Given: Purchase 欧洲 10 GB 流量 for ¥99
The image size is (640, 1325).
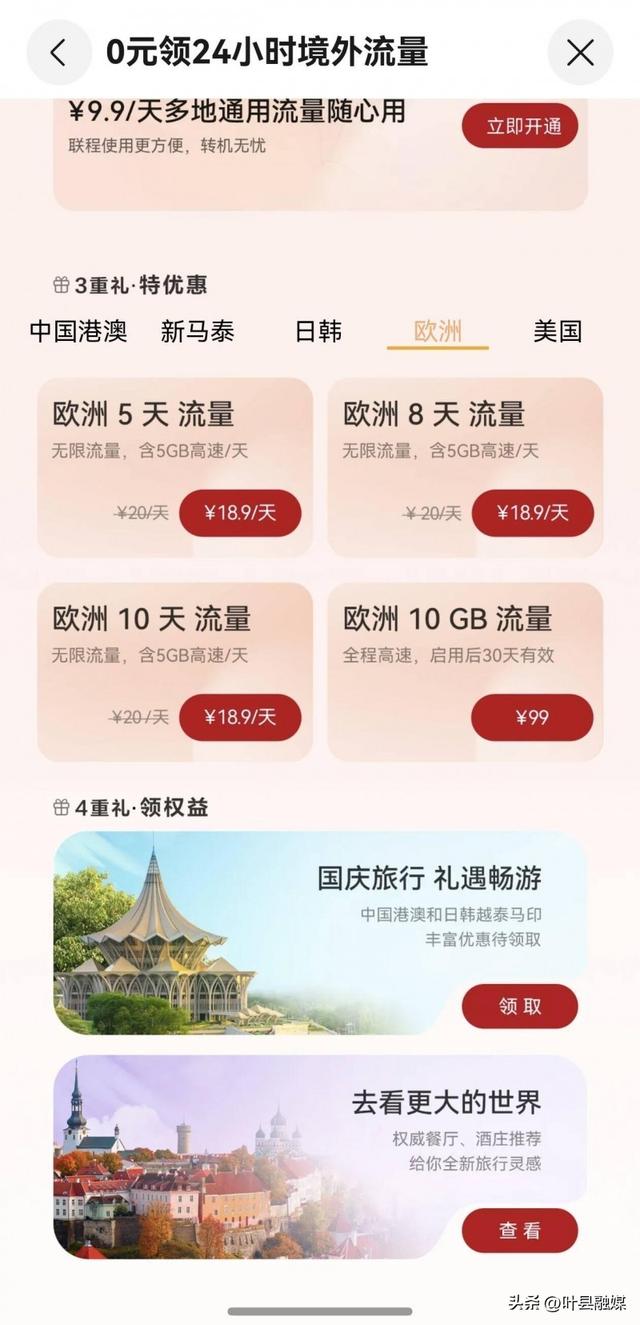Looking at the screenshot, I should point(532,717).
